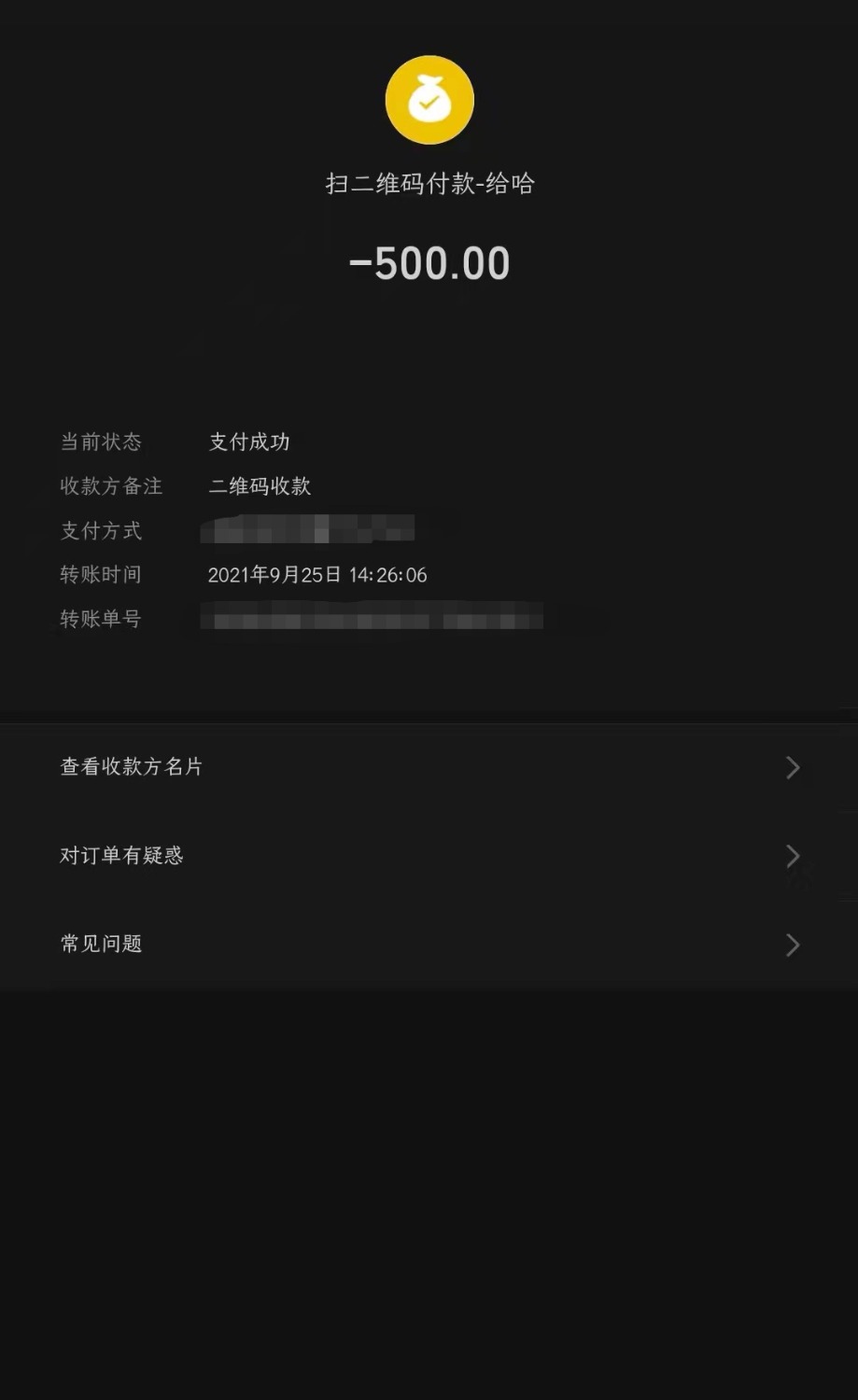
Task: Select 对订单有疑惑 option
Action: click(x=429, y=856)
